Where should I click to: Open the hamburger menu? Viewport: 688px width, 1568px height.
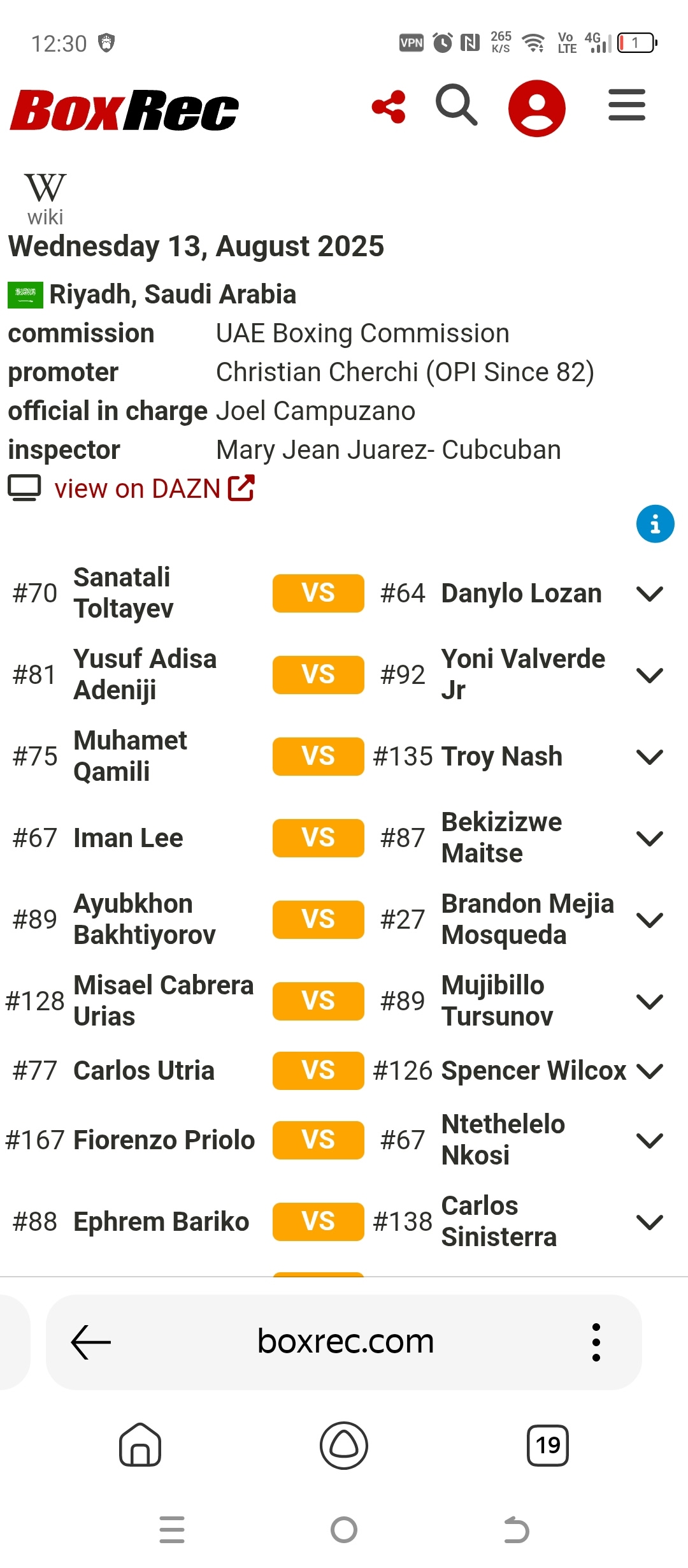pyautogui.click(x=627, y=105)
